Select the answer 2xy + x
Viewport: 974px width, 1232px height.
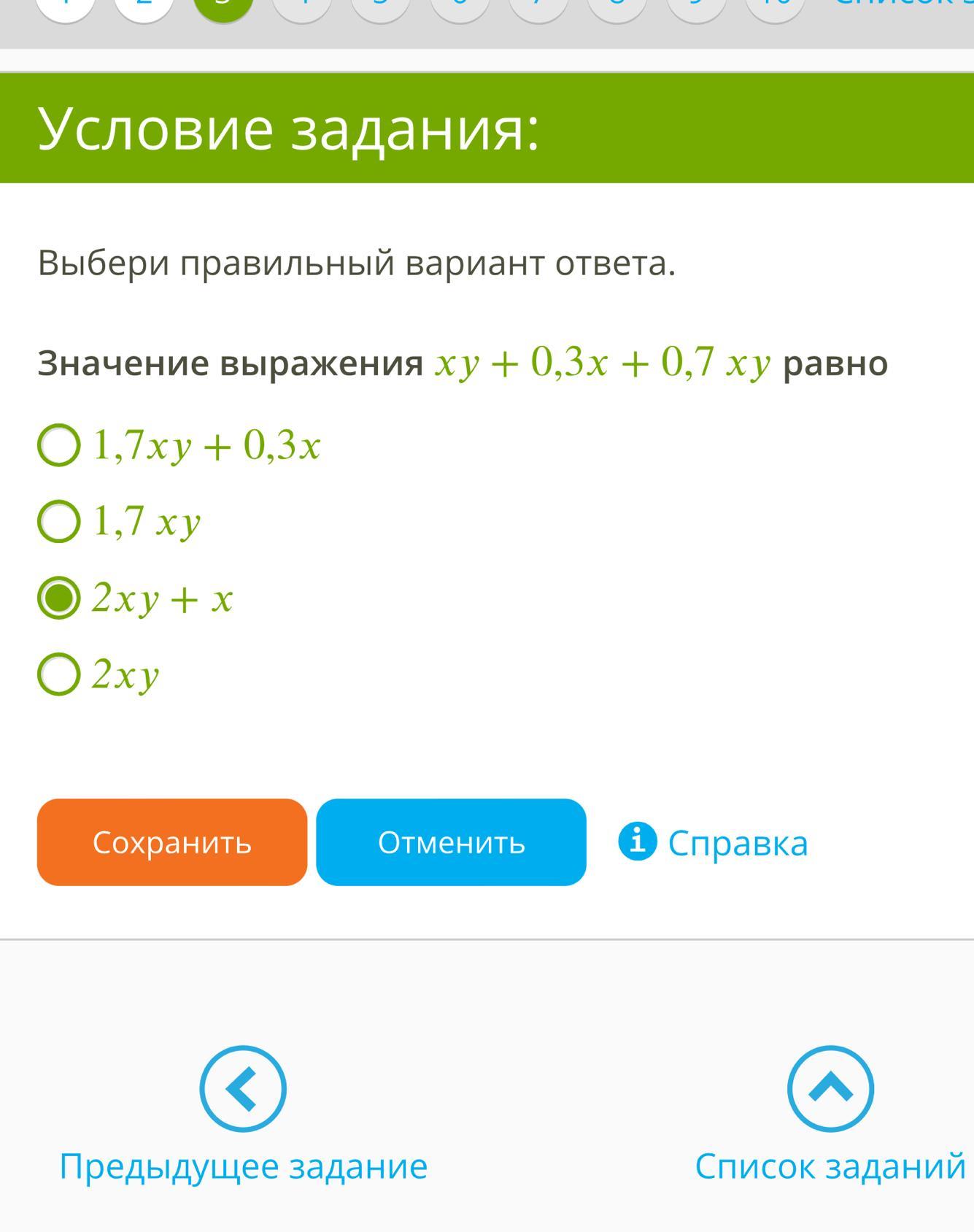click(59, 598)
